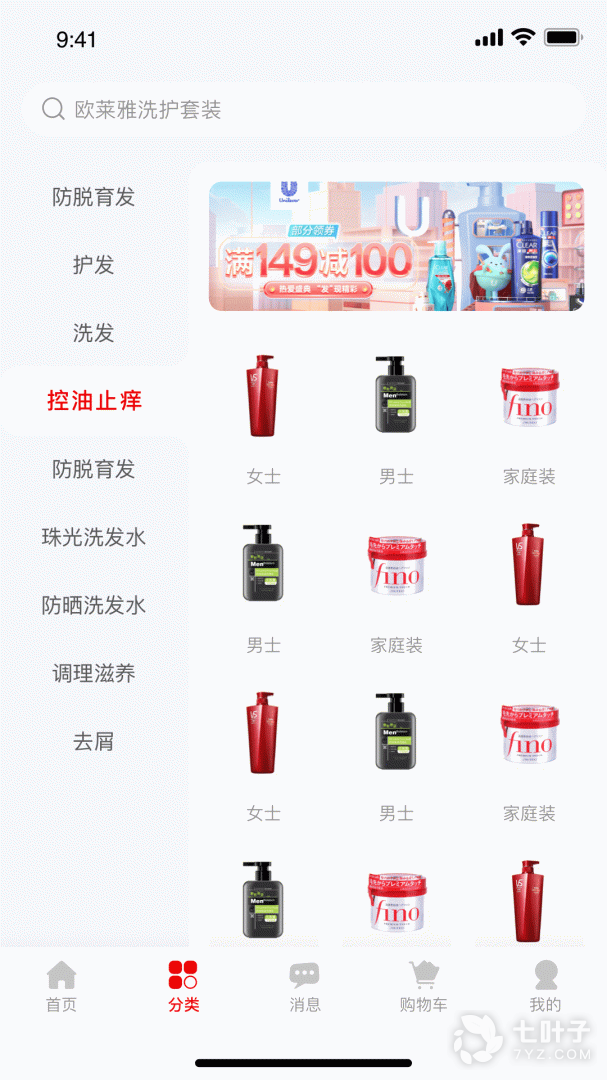Select the 去屑 category
607x1080 pixels.
(94, 741)
